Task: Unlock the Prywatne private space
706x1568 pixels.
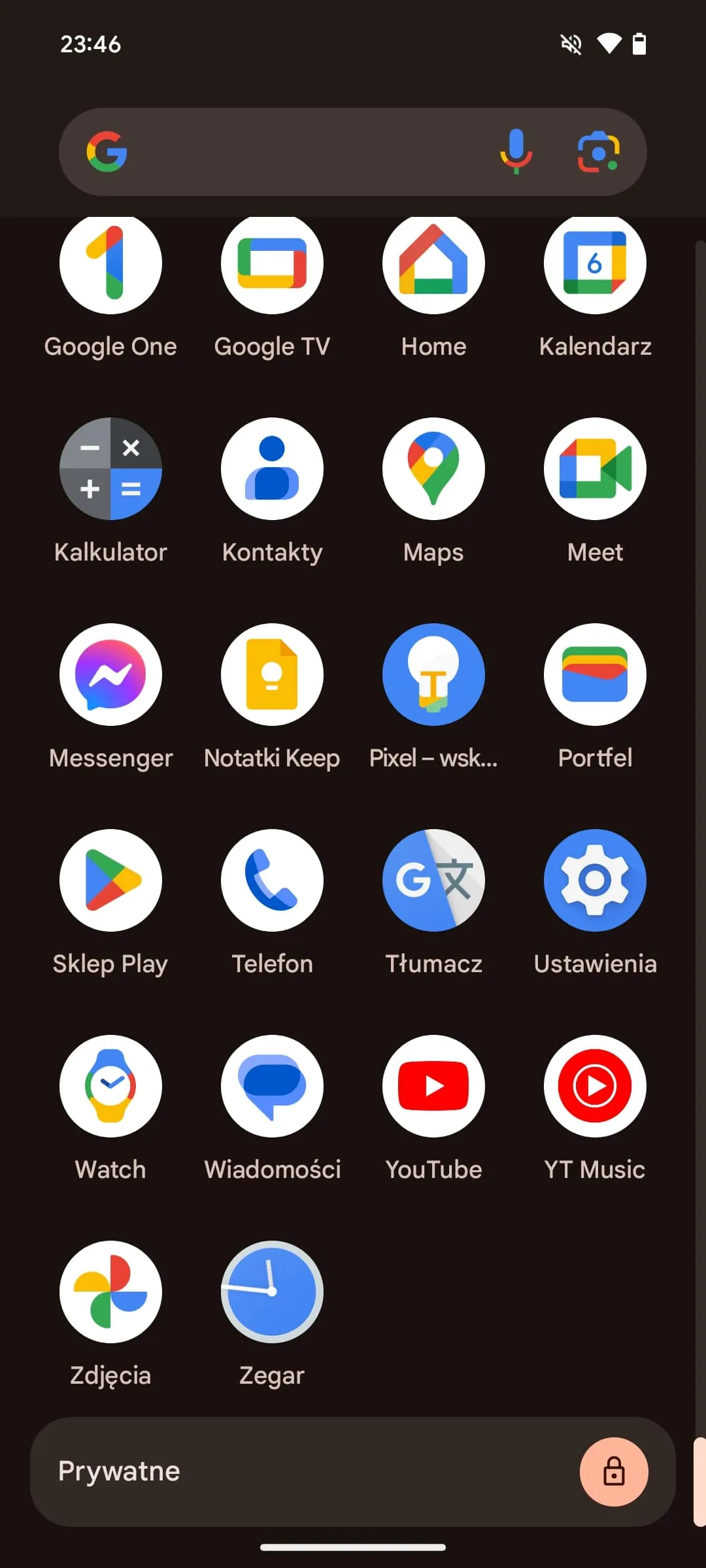Action: [613, 1471]
